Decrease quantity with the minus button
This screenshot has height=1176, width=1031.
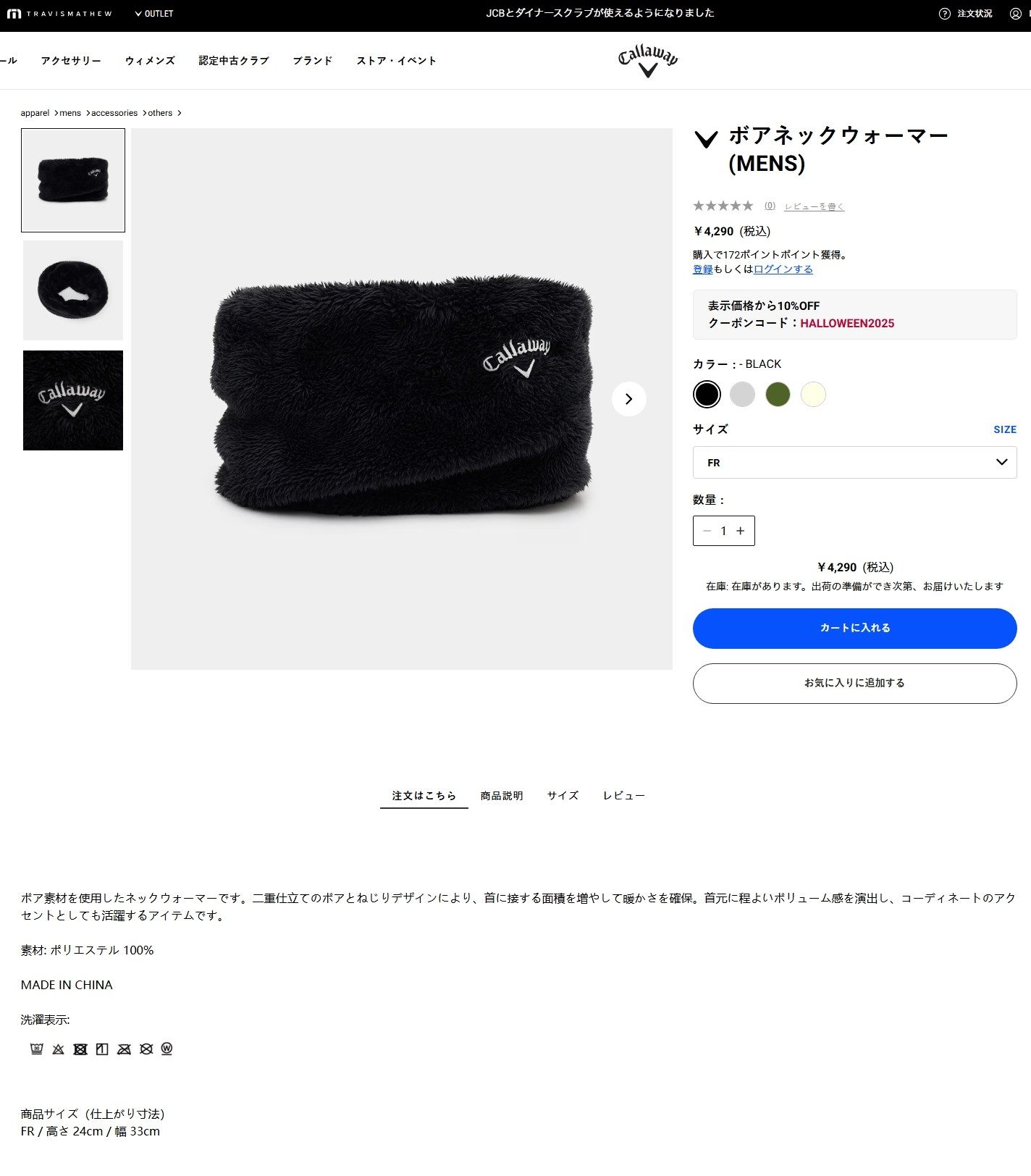pos(707,531)
